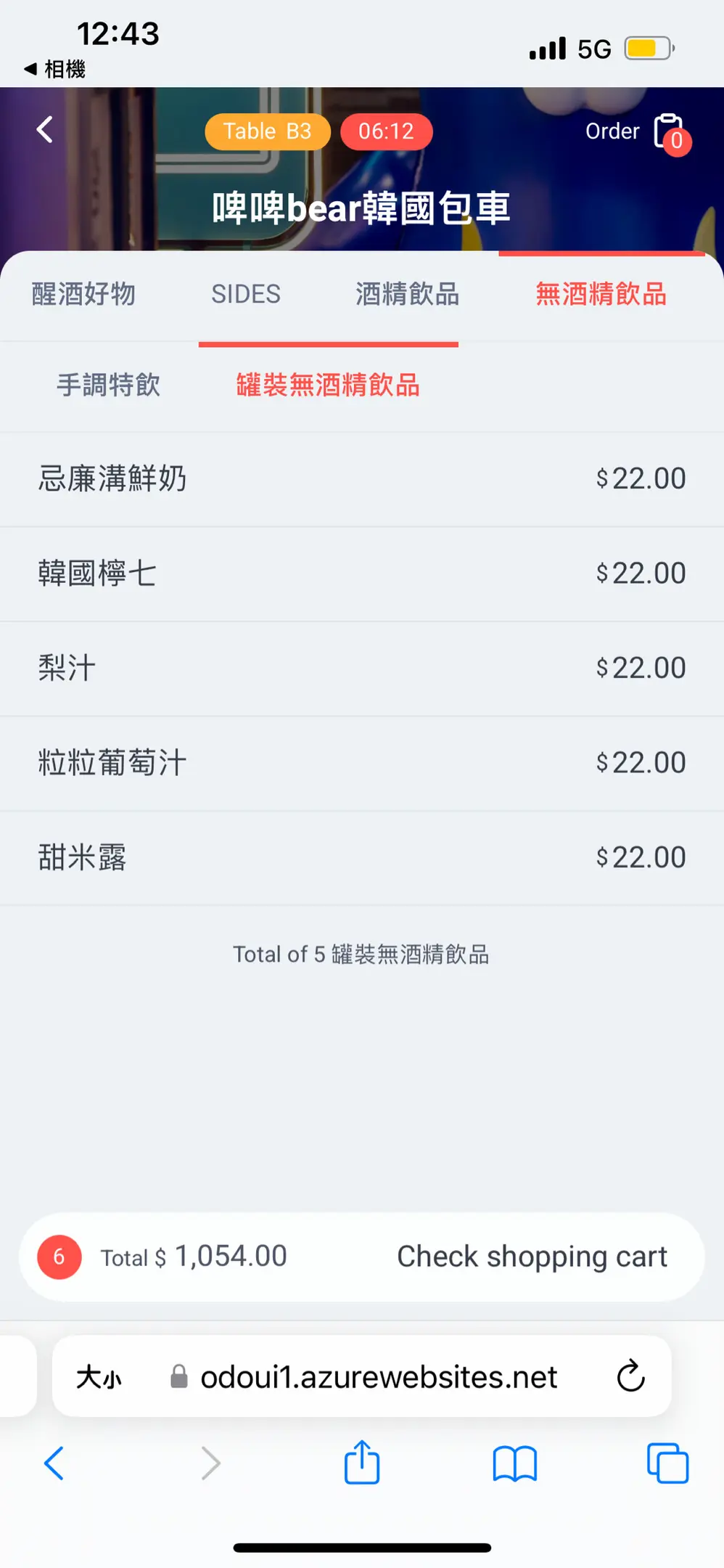Select the 無酒精飲品 tab
Screen dimensions: 724x1568
pos(601,295)
